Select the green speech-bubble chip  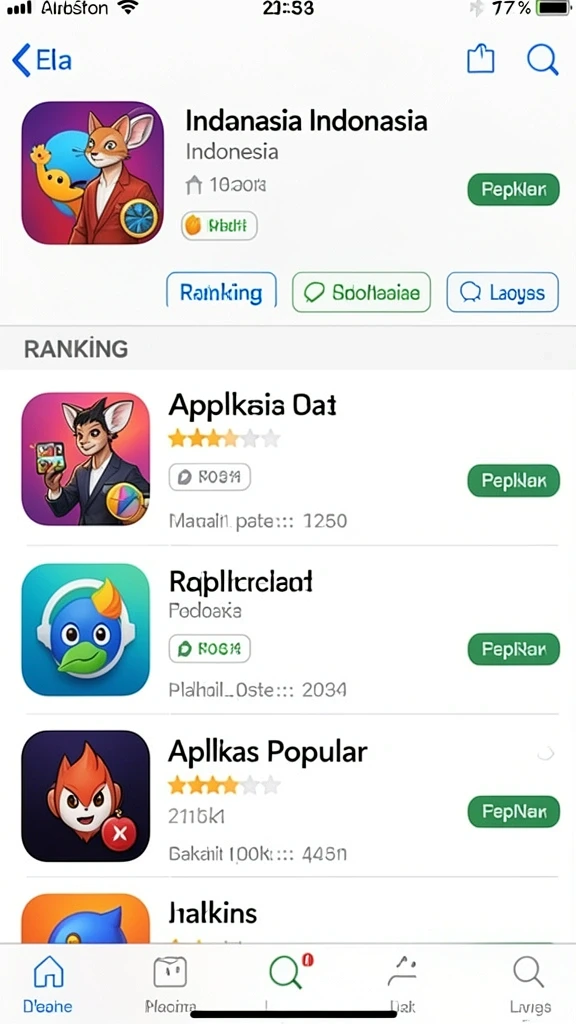tap(361, 292)
